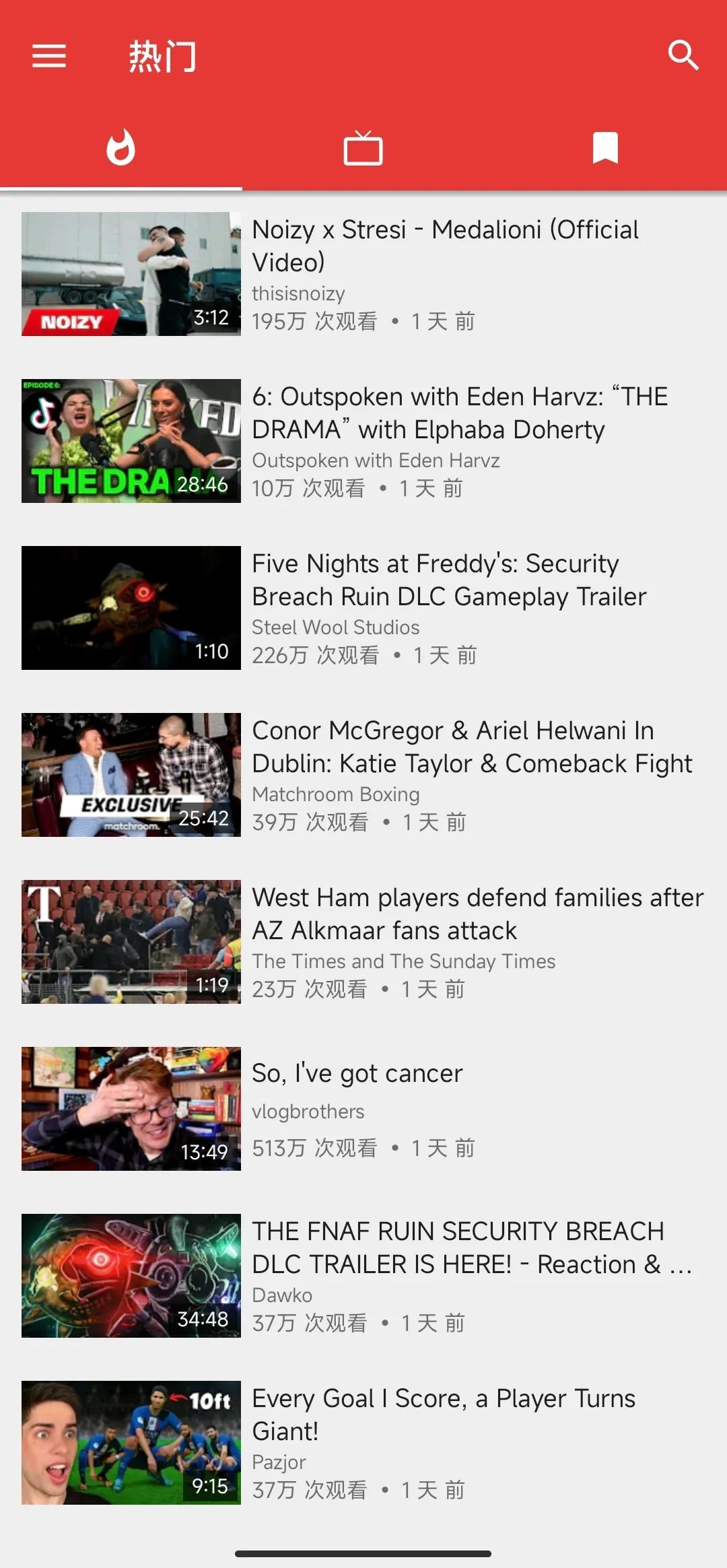Open the hamburger drawer menu
This screenshot has width=727, height=1568.
pos(49,56)
